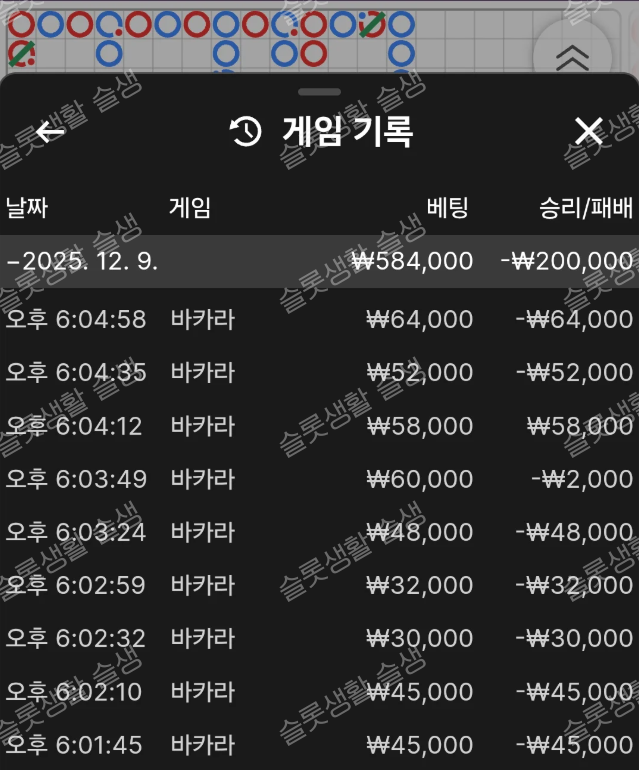Select the 6:02:59 baccarat record

tap(319, 585)
